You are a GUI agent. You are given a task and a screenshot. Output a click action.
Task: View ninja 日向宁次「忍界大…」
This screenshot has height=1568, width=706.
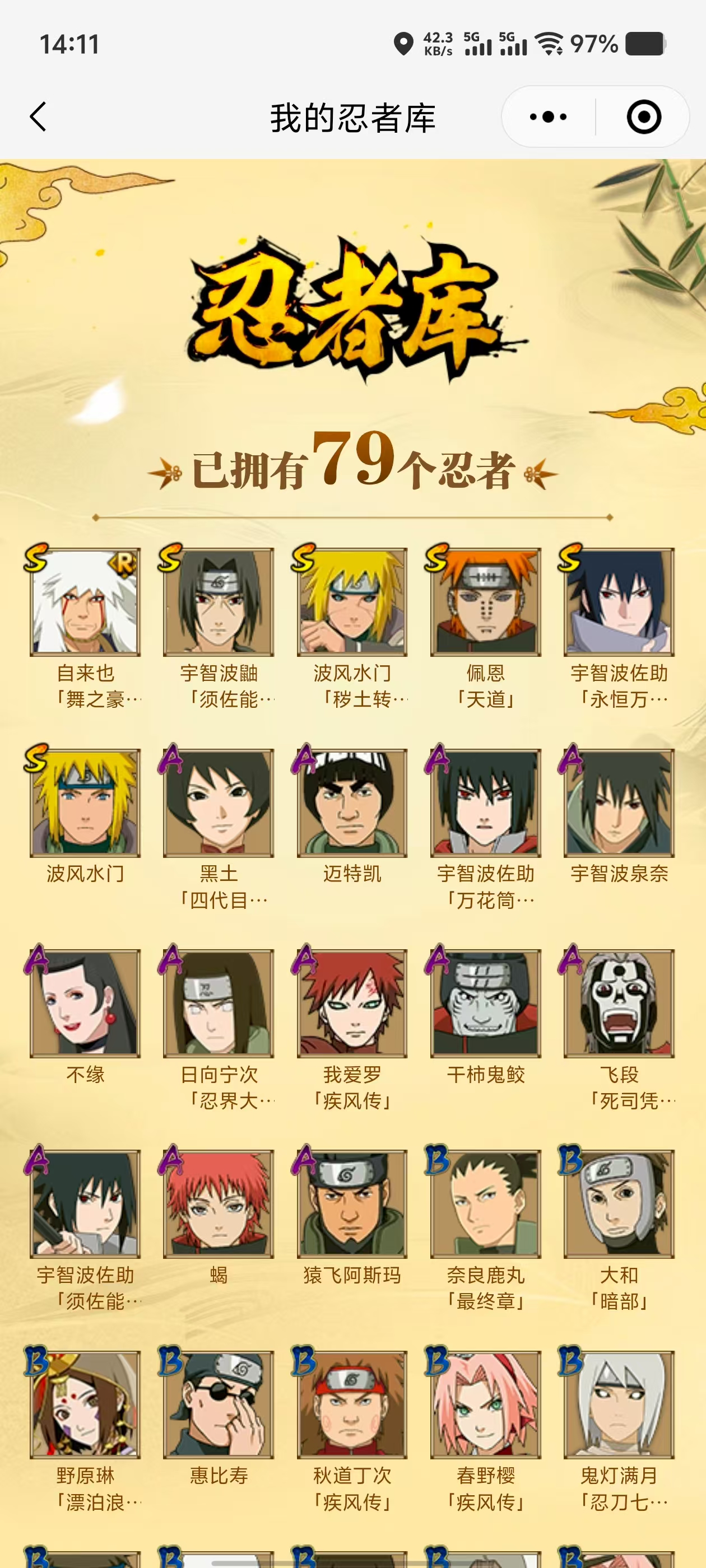click(x=219, y=1003)
